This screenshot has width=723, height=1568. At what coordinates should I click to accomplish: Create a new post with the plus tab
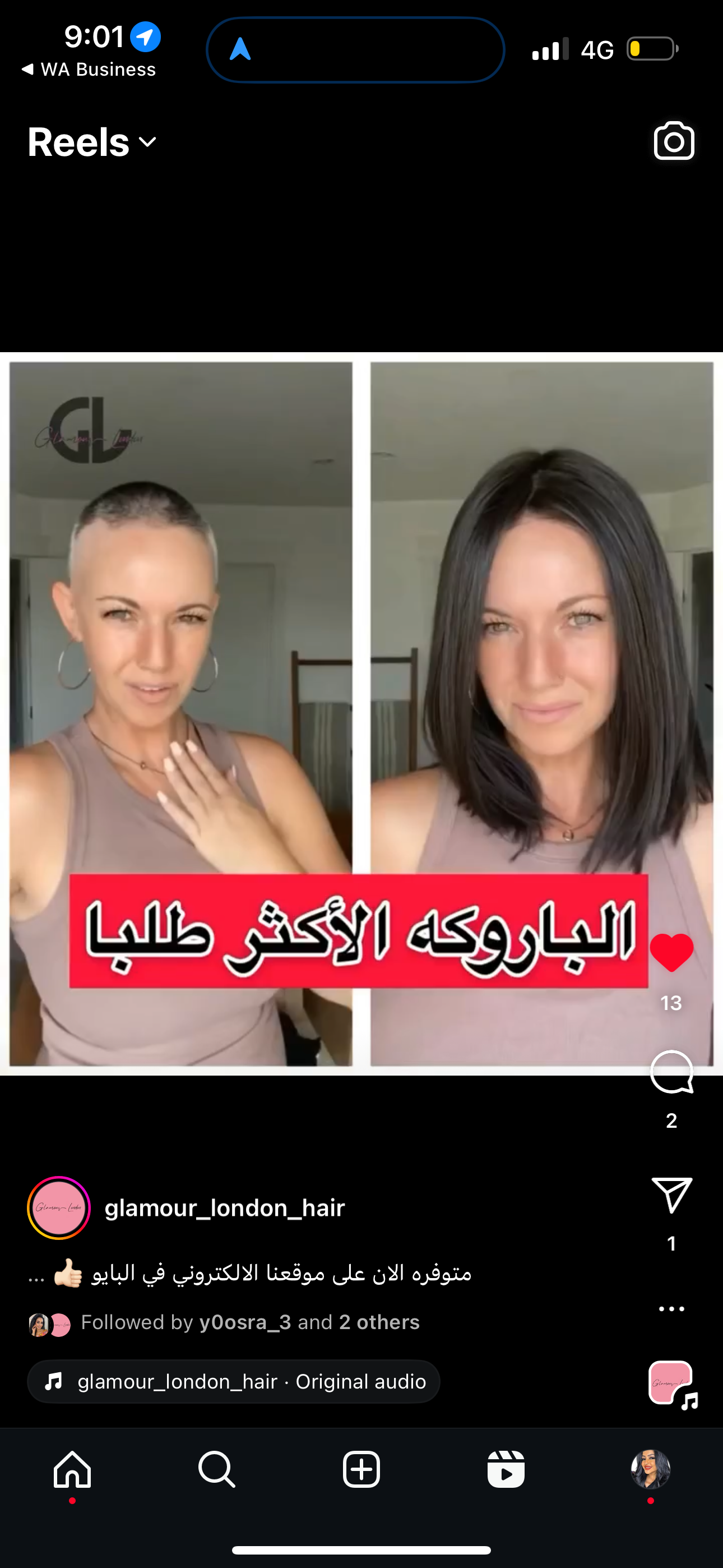coord(361,1469)
